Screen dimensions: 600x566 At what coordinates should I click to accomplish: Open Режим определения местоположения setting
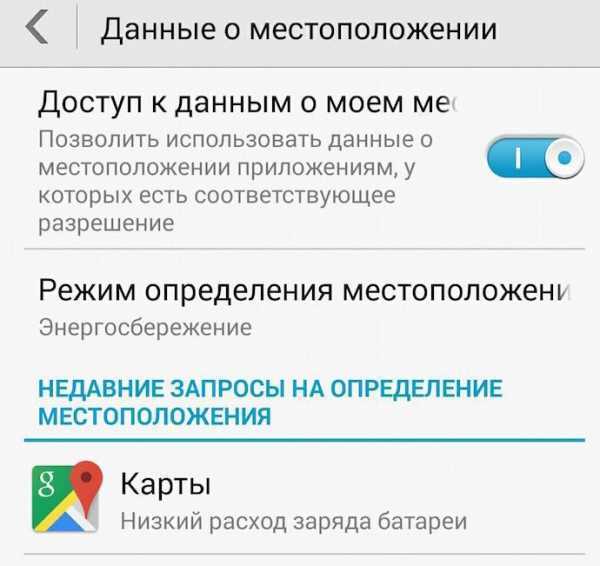pos(300,306)
